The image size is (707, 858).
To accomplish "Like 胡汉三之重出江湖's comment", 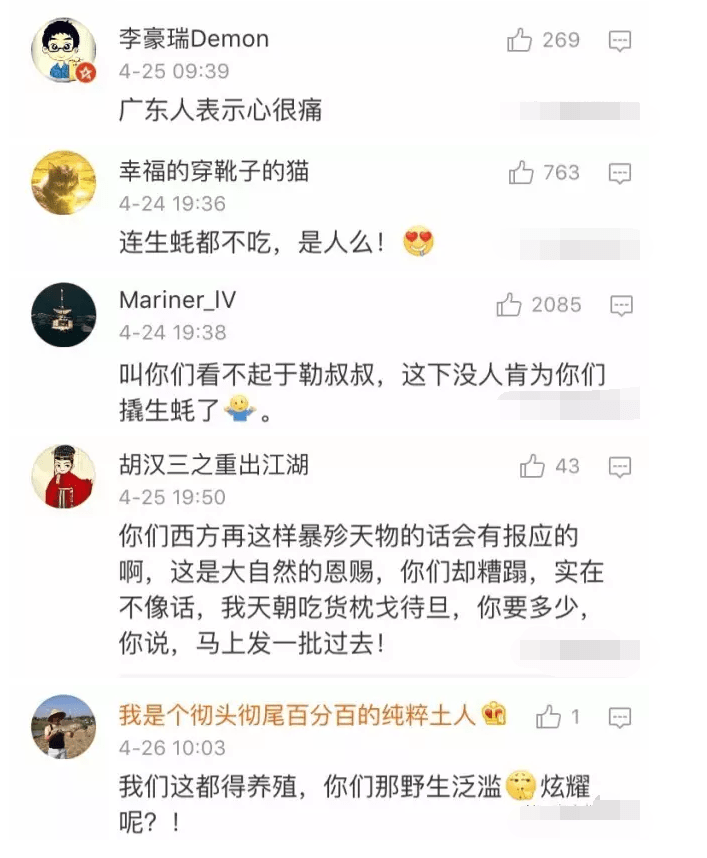I will point(532,466).
